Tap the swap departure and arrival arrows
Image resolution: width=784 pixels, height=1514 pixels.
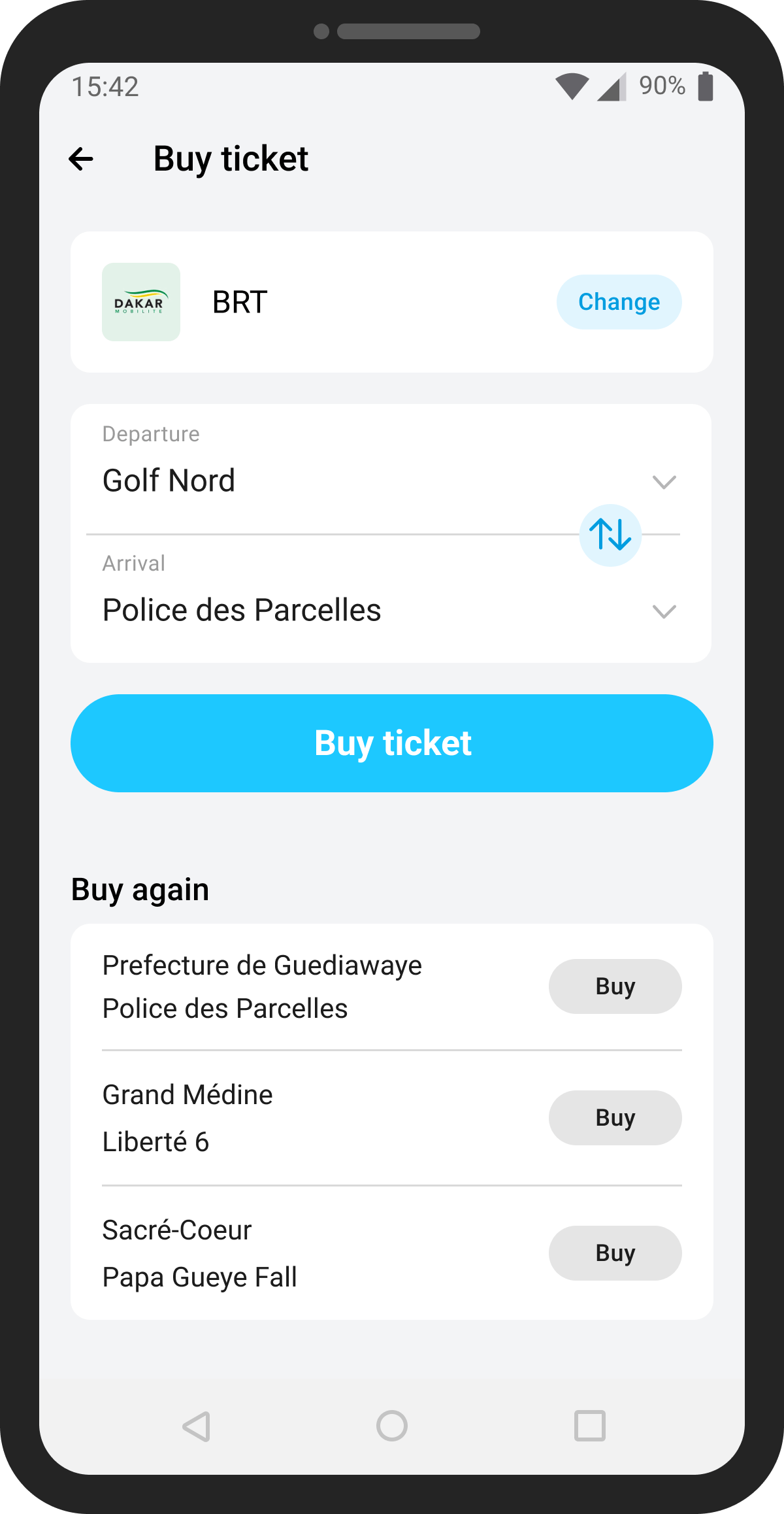point(610,534)
